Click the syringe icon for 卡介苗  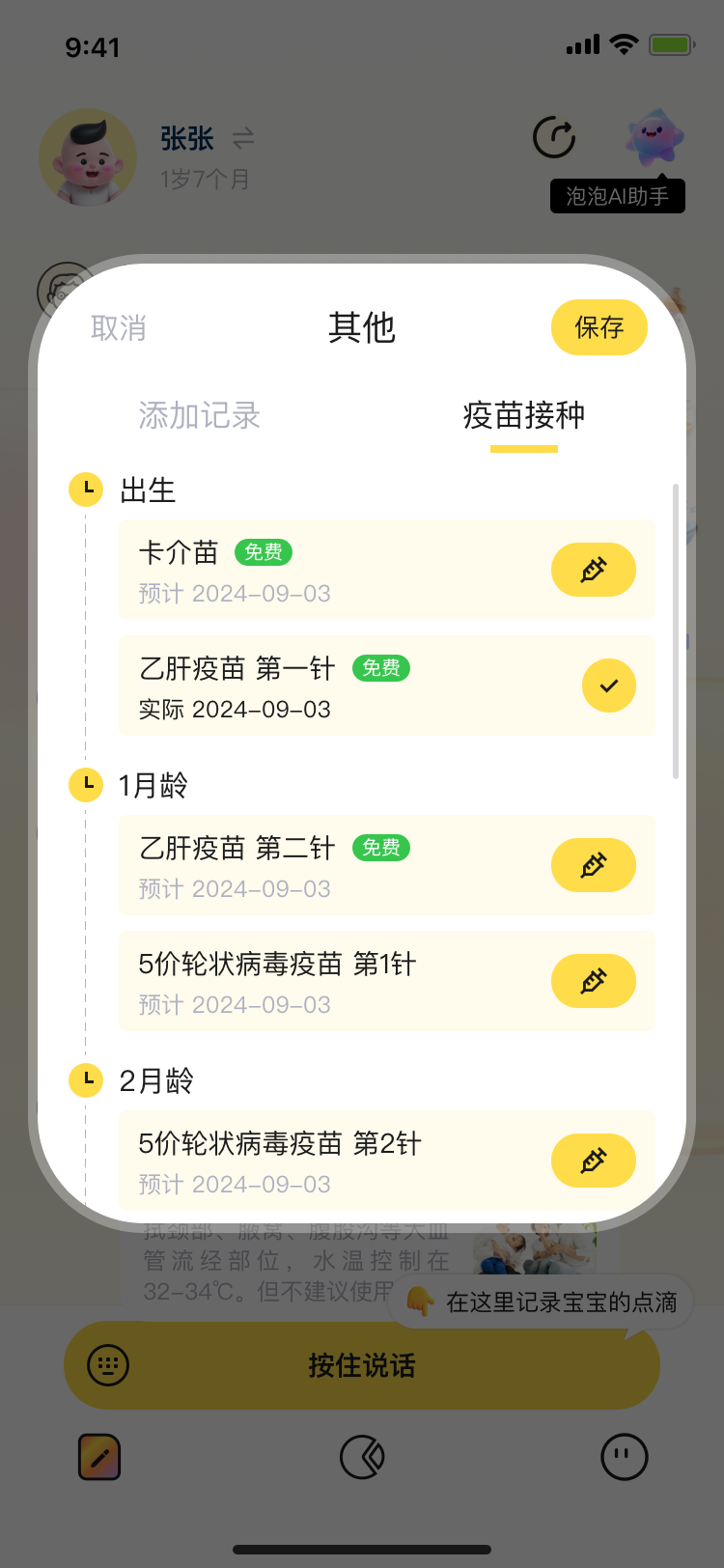(x=594, y=570)
